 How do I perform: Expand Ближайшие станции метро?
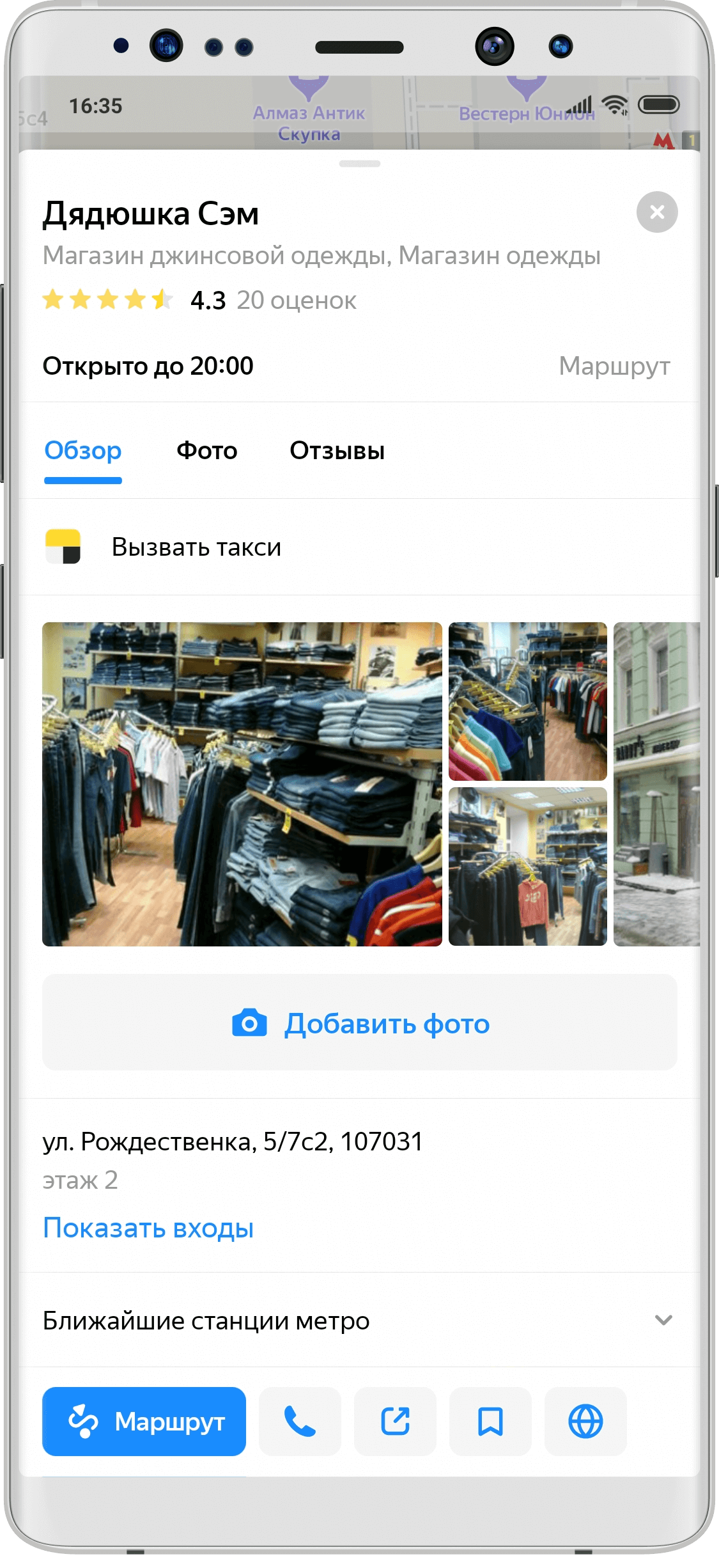click(358, 1321)
